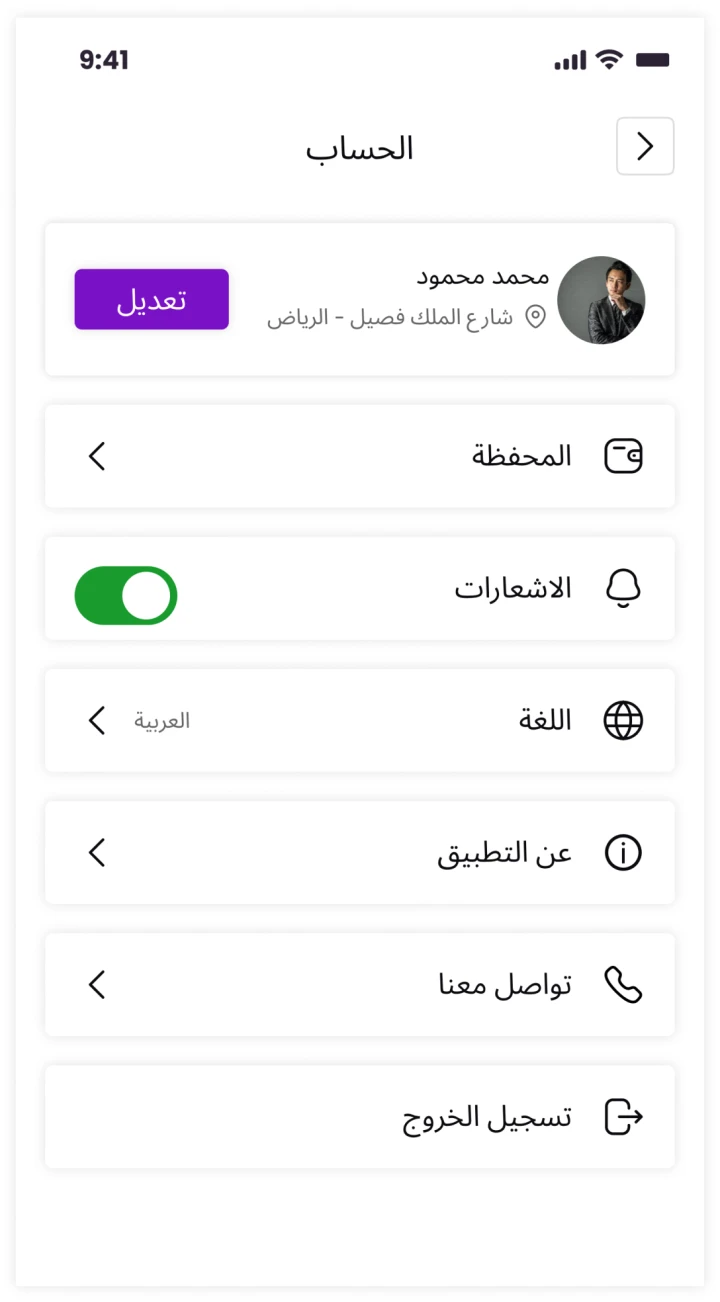Tap تسجيل الخروج to log out
The image size is (720, 1302).
pyautogui.click(x=360, y=1116)
